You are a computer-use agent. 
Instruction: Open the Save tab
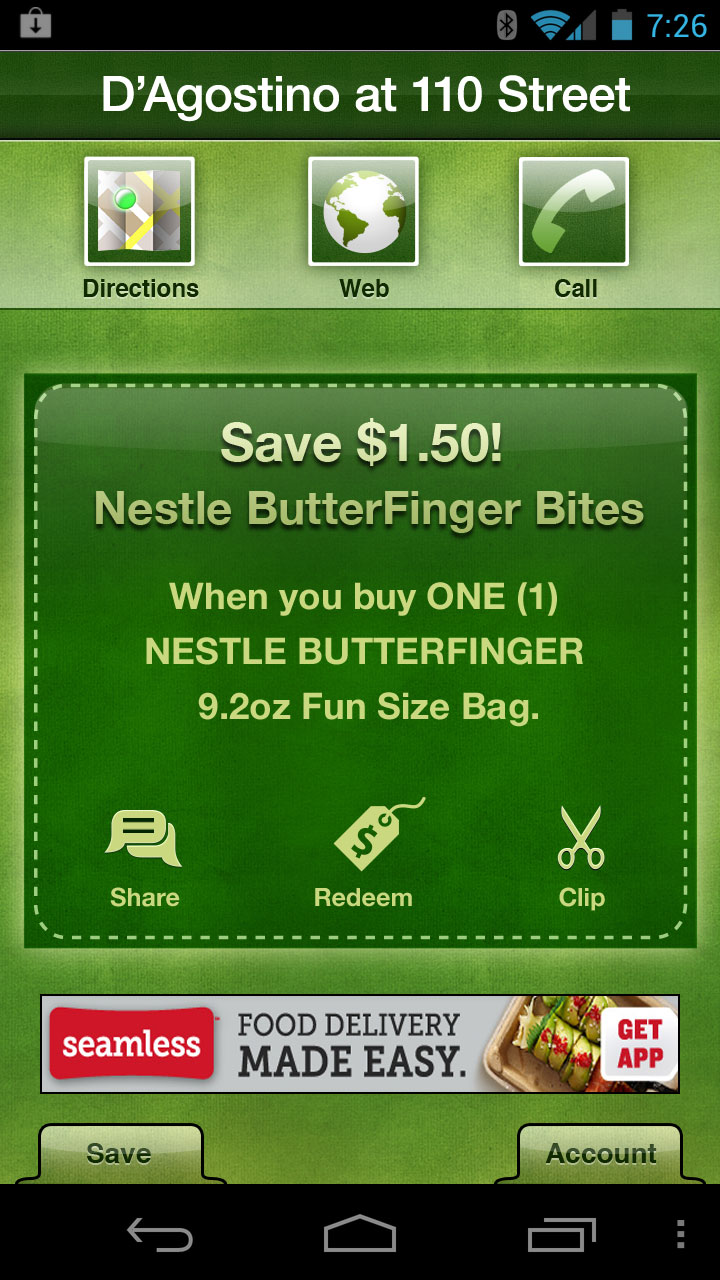tap(119, 1153)
